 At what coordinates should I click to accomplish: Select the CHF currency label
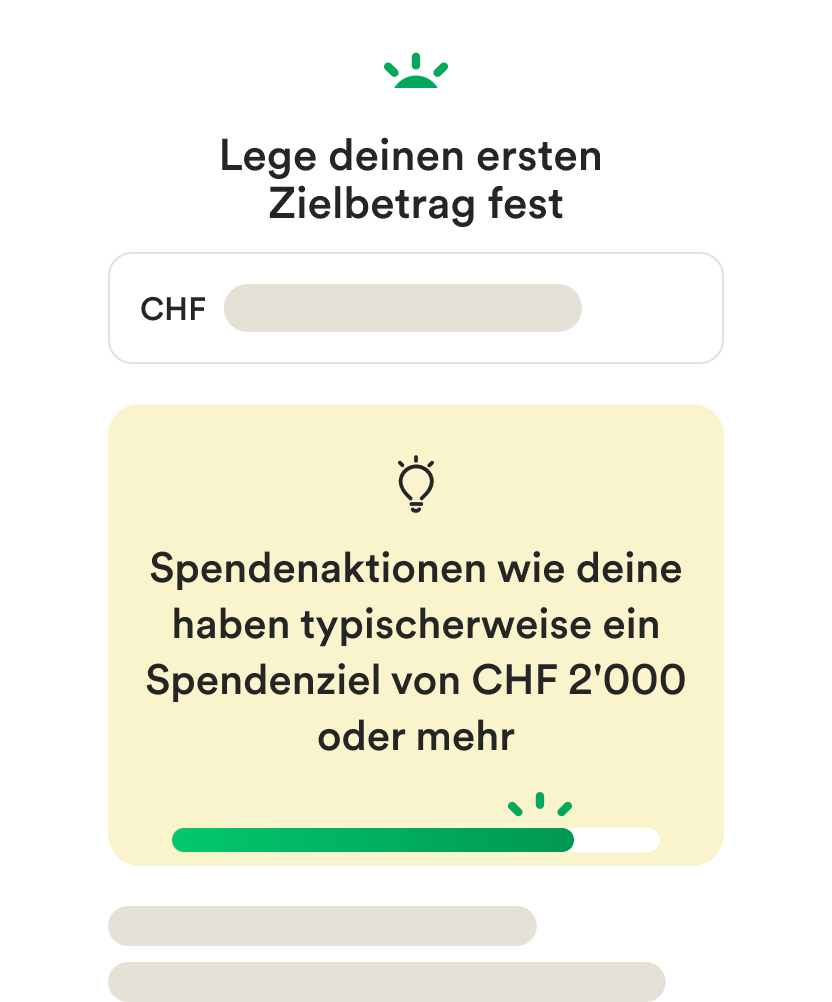tap(175, 308)
